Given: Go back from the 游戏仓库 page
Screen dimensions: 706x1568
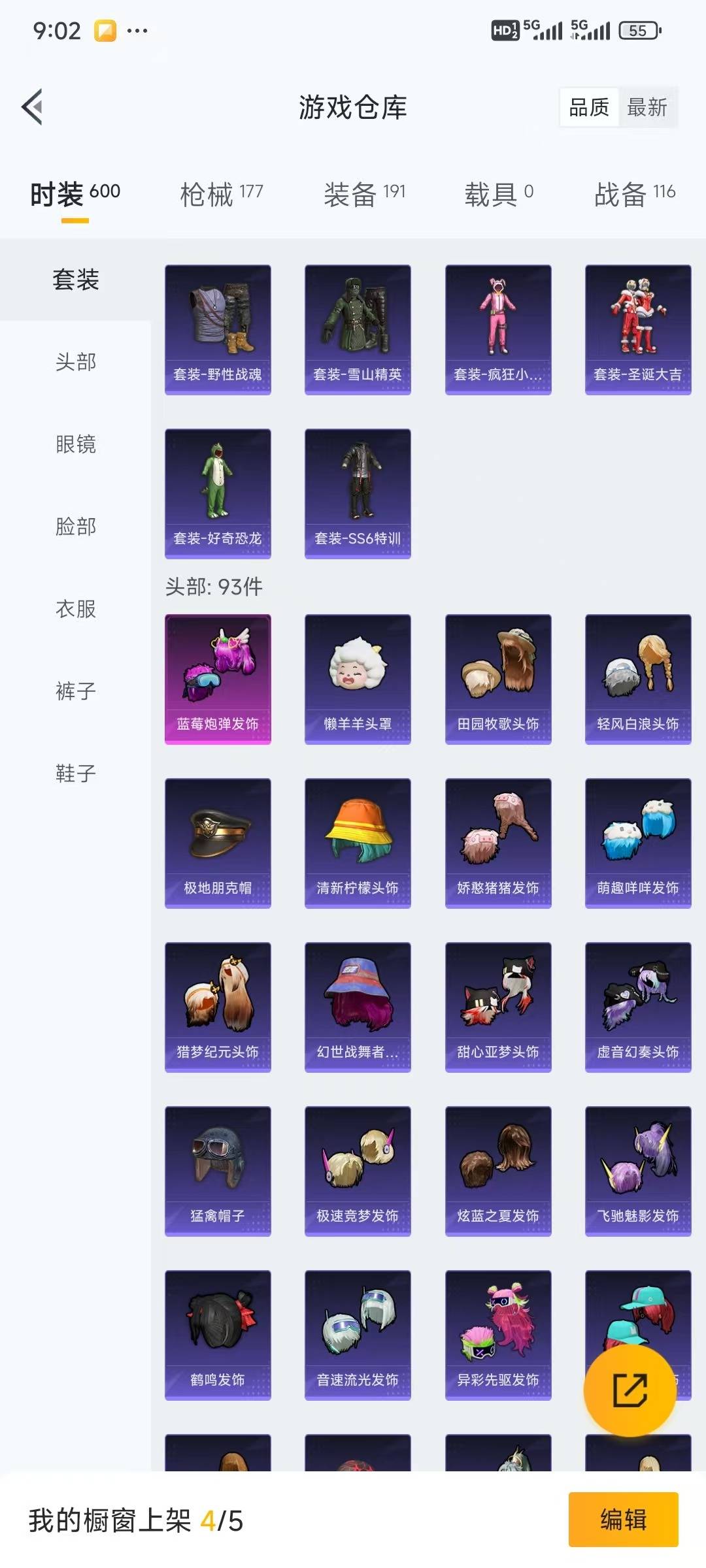Looking at the screenshot, I should [33, 106].
